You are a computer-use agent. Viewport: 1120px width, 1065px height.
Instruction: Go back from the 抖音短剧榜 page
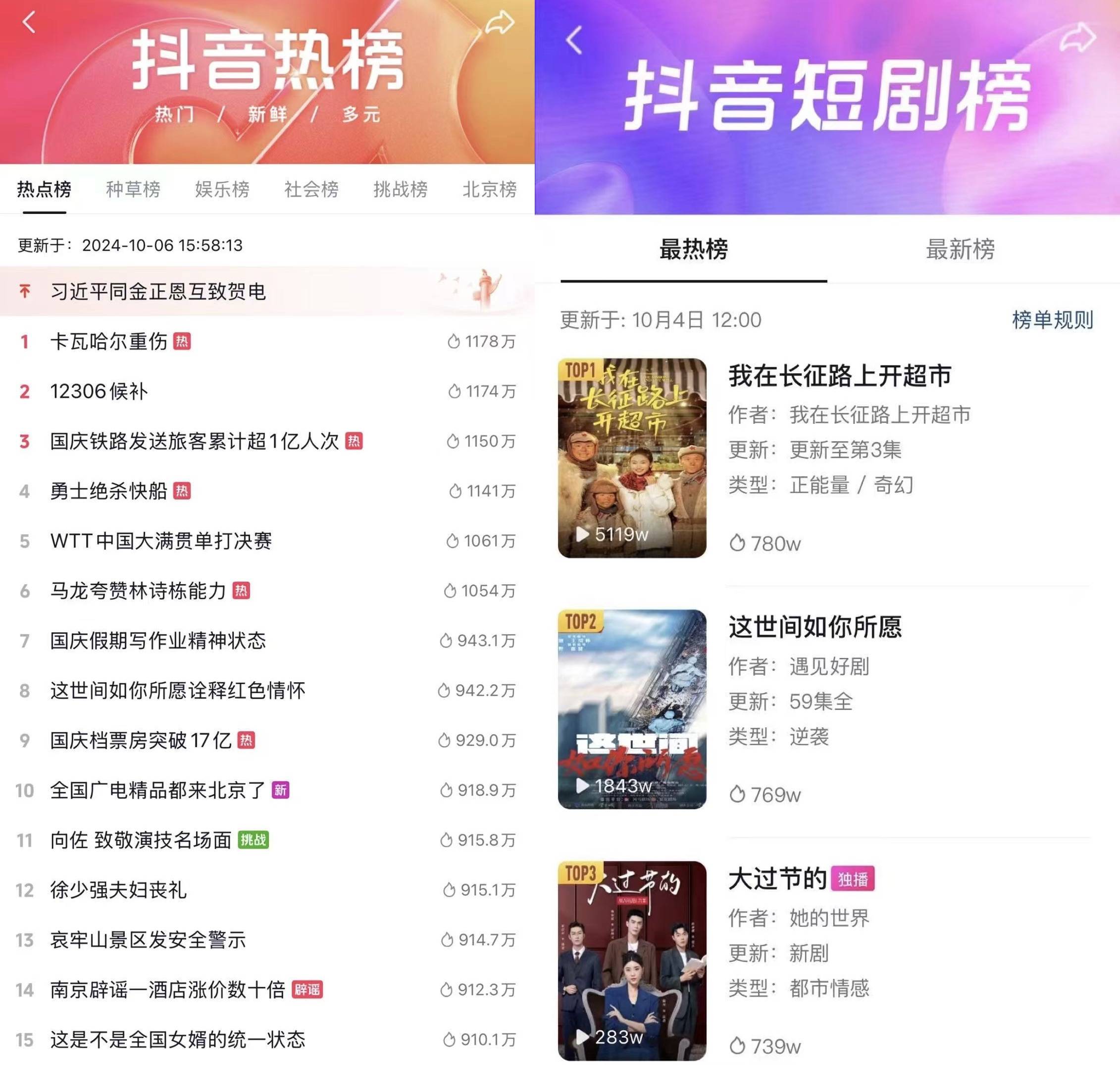click(574, 40)
